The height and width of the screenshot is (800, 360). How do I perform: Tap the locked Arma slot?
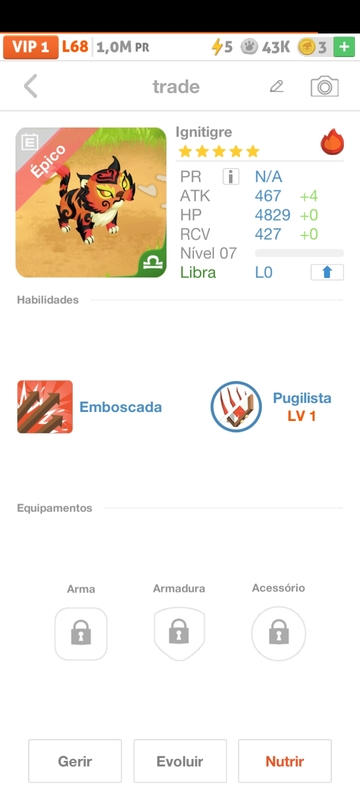pyautogui.click(x=81, y=634)
